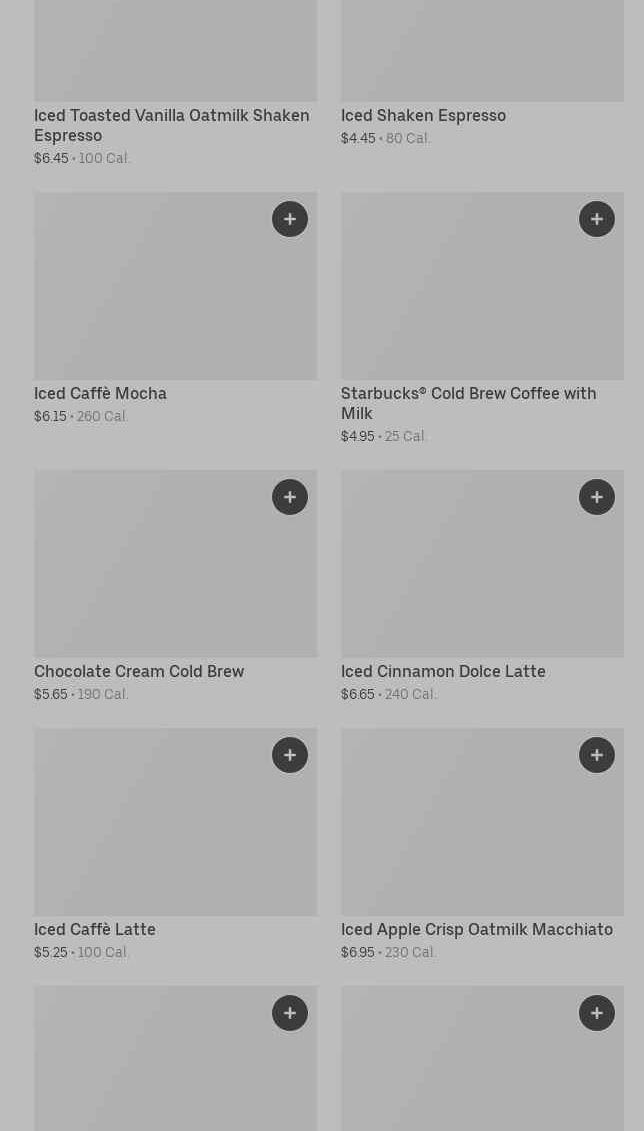644x1131 pixels.
Task: Add Iced Apple Crisp Oatmilk Macchiato
Action: coord(597,755)
